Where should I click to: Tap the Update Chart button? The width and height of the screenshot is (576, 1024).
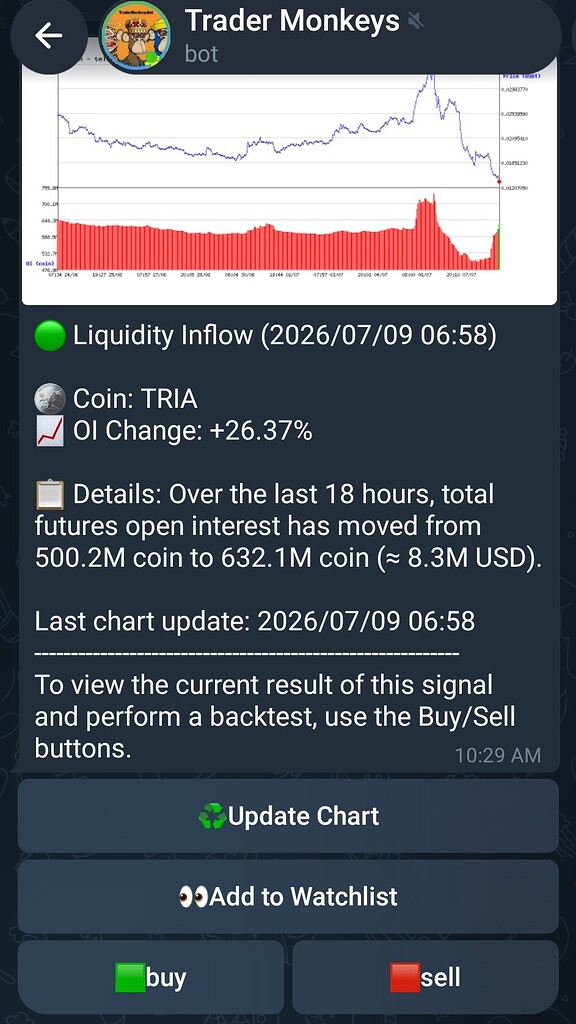[x=288, y=816]
